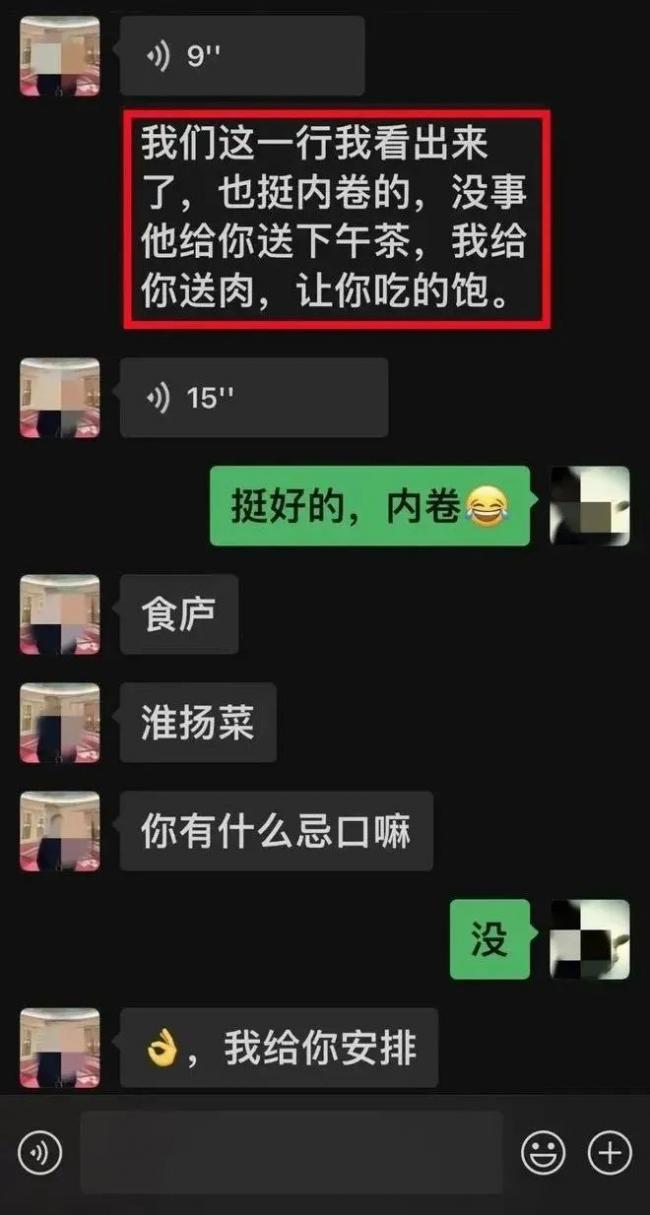Open the emoji sticker panel
Viewport: 650px width, 1215px height.
543,1153
